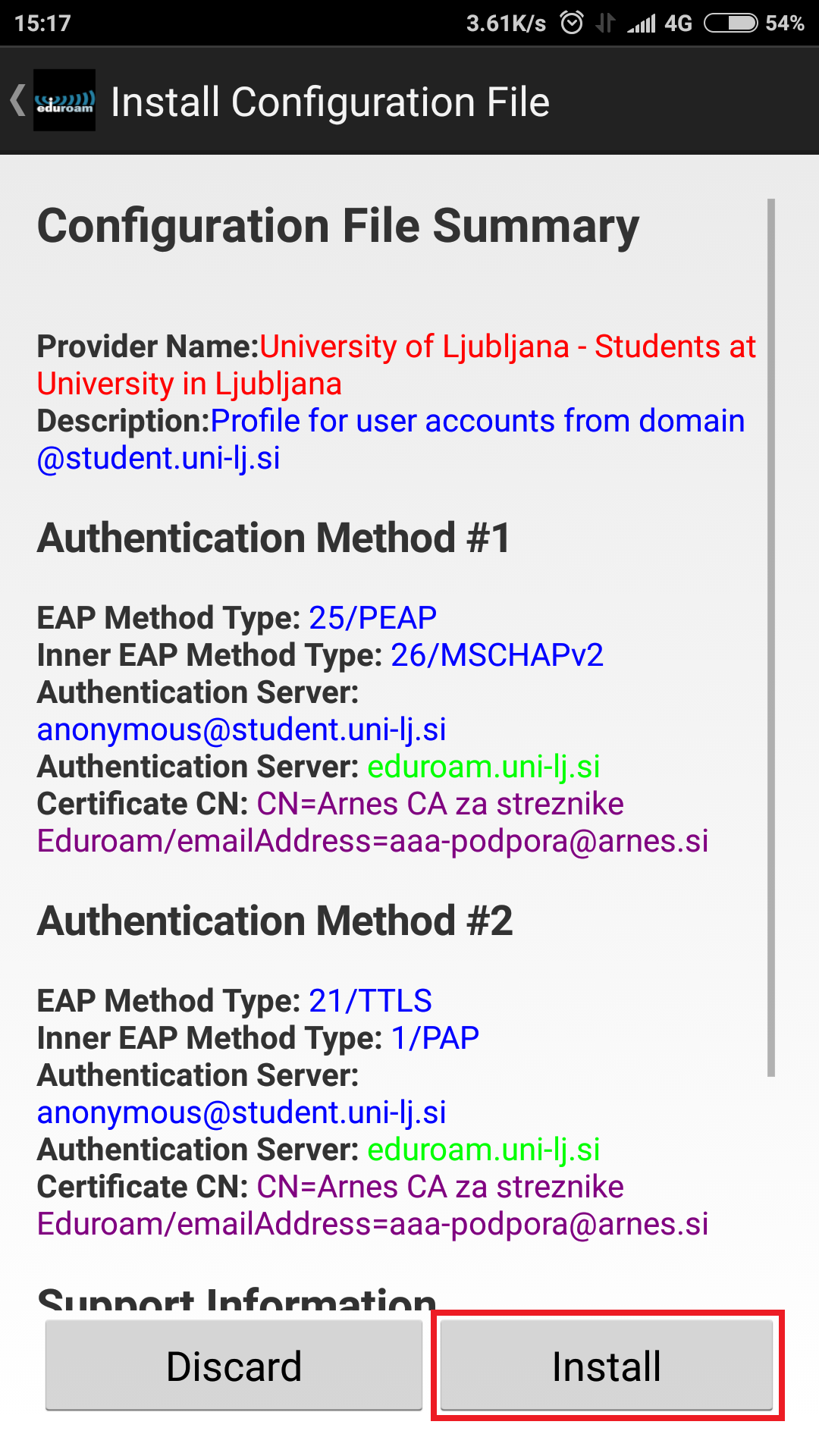Tap Install to apply the configuration
819x1456 pixels.
pos(607,1365)
